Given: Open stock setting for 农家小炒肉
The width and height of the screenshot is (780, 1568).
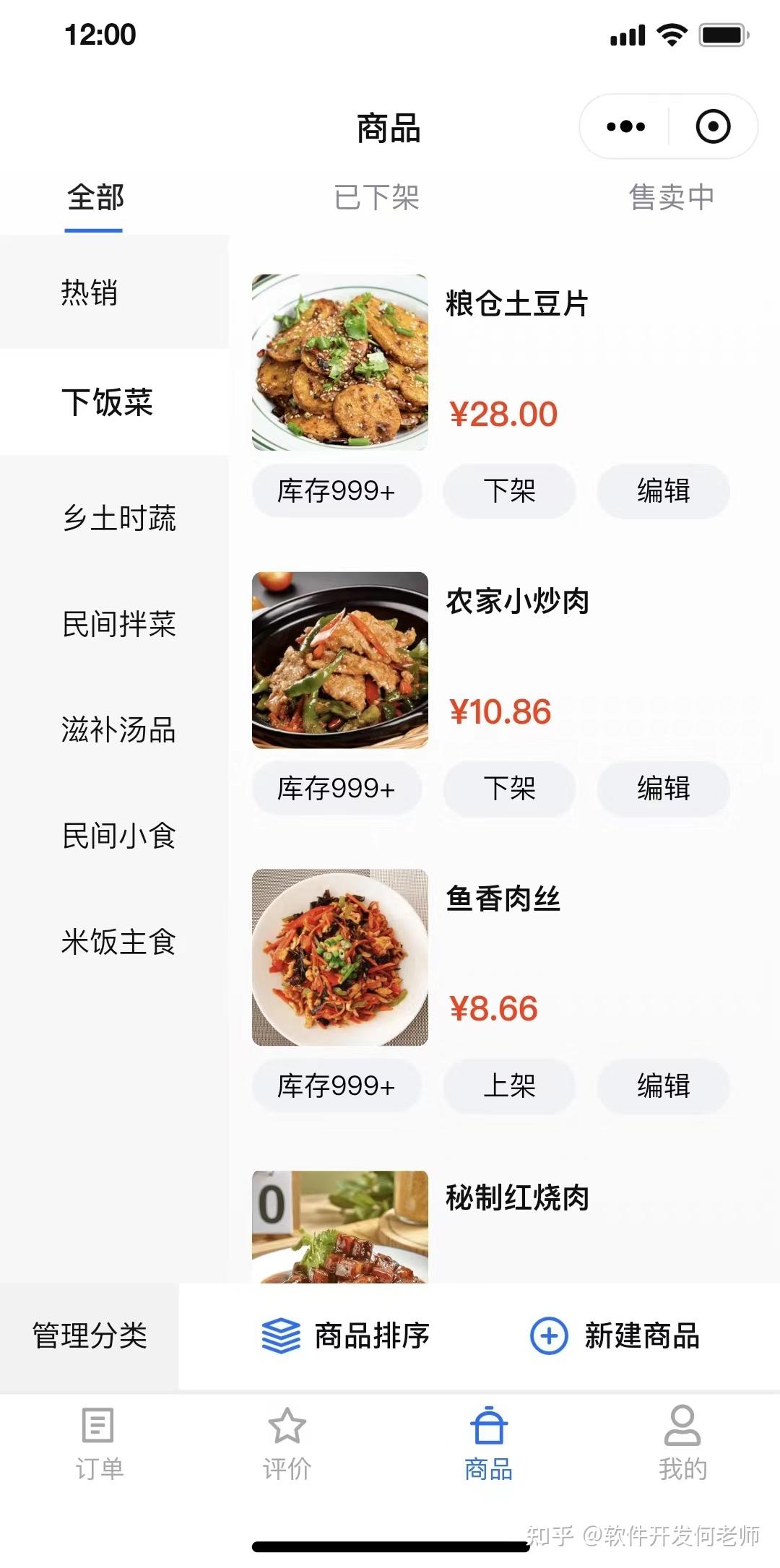Looking at the screenshot, I should [337, 789].
